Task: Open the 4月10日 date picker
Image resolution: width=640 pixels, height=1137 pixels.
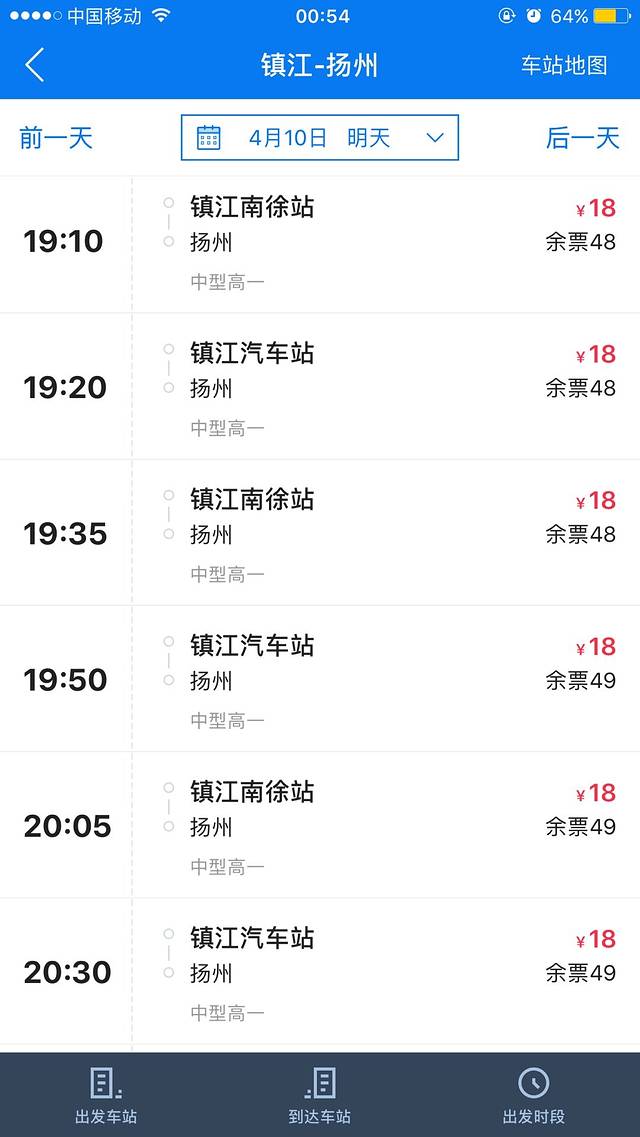Action: [319, 138]
